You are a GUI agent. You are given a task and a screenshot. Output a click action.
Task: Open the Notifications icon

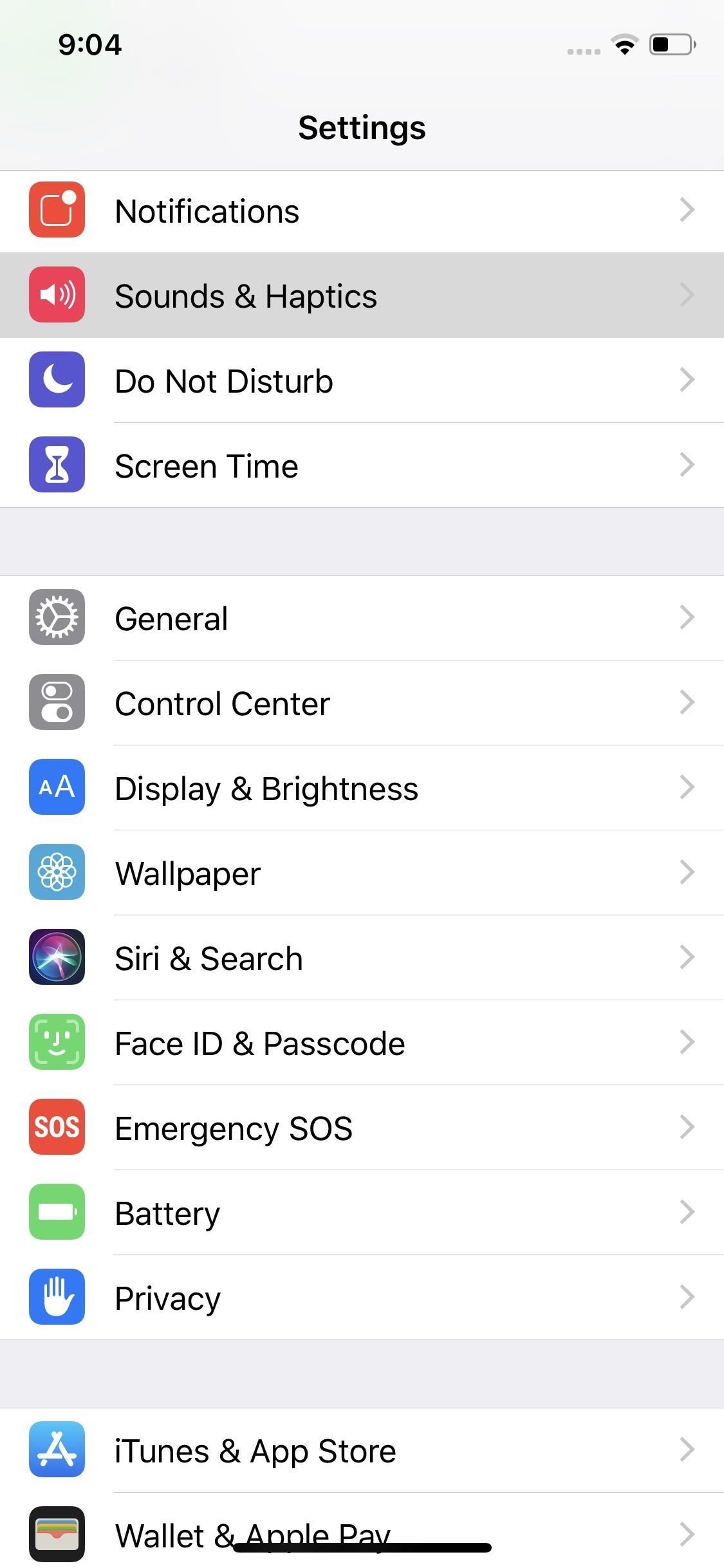(x=57, y=210)
